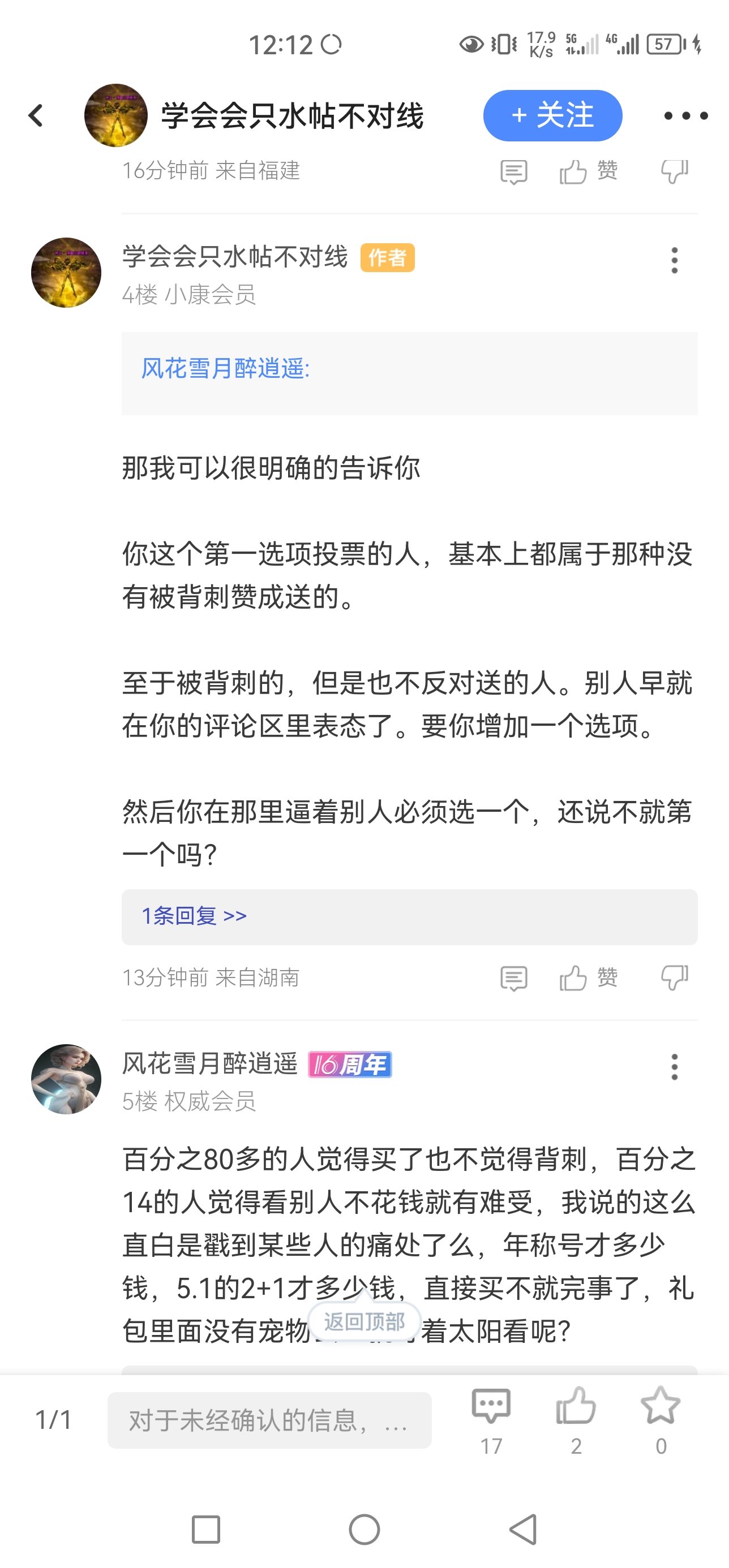Open the reply input field at bottom

(269, 1420)
